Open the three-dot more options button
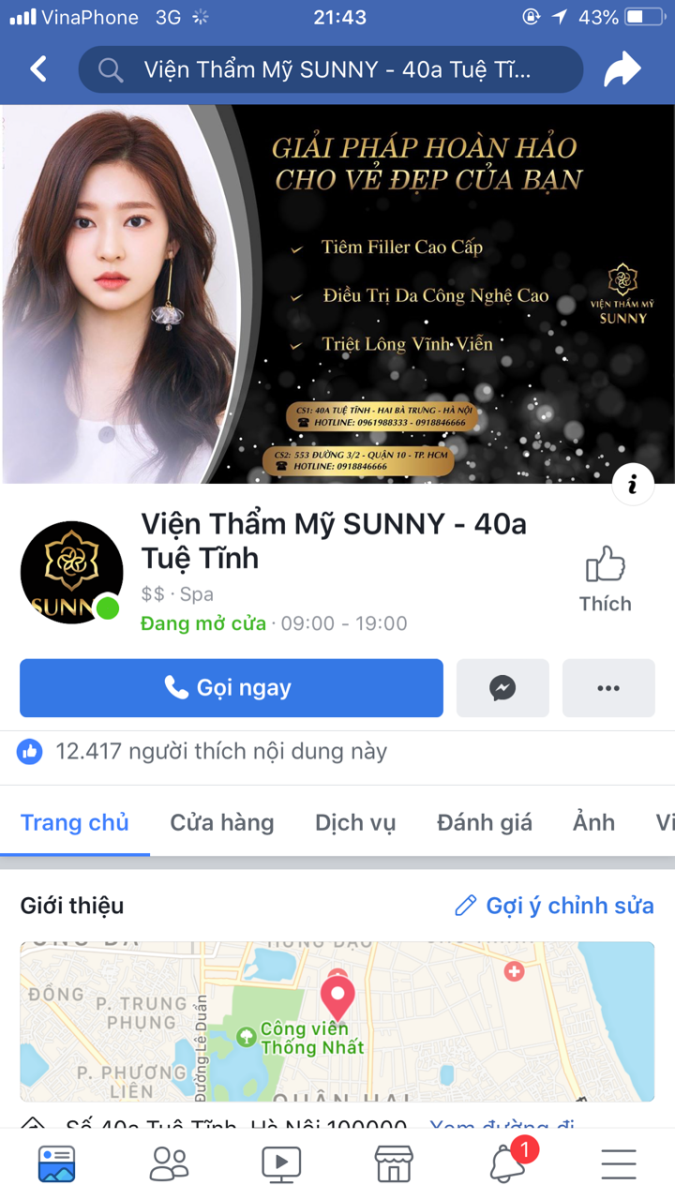 coord(608,688)
